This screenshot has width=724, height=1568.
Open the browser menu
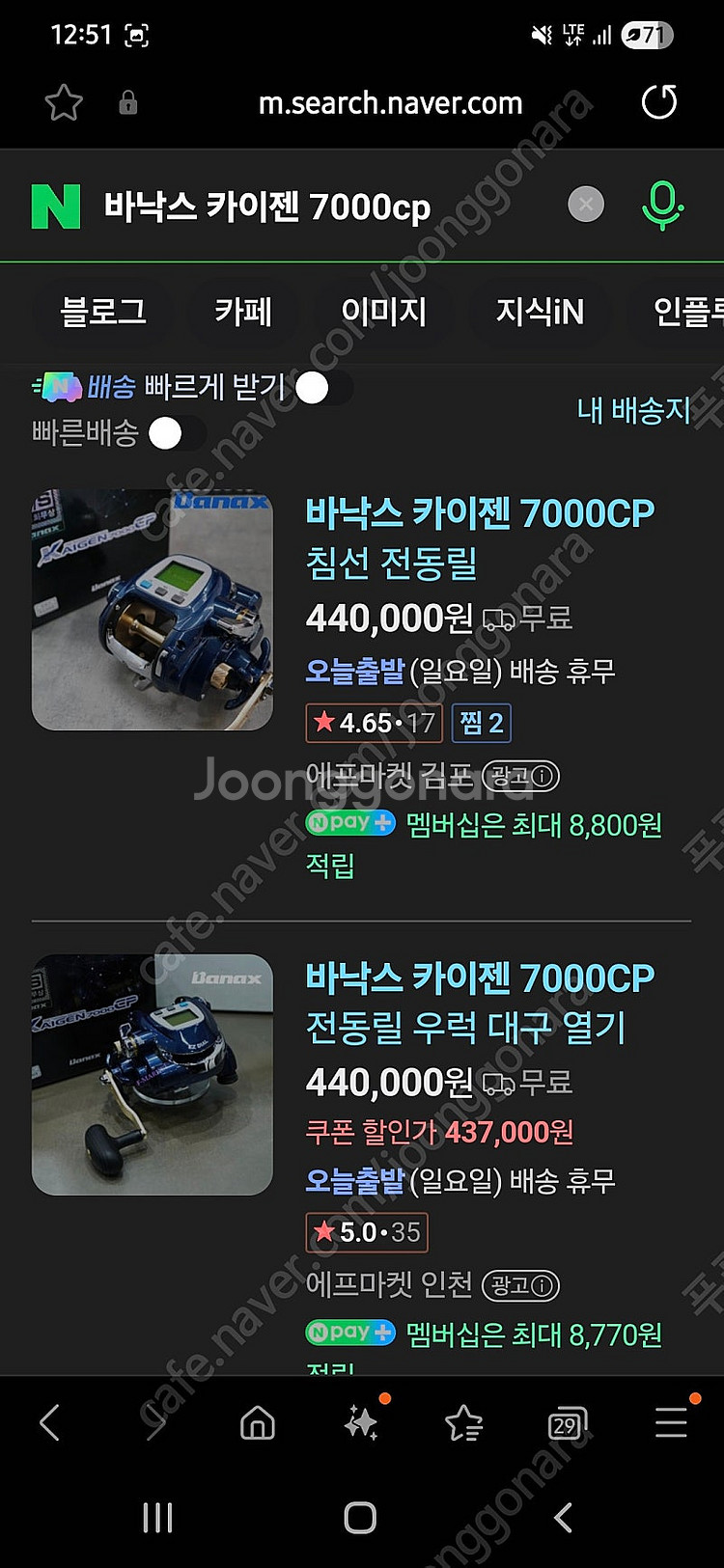click(x=671, y=1423)
